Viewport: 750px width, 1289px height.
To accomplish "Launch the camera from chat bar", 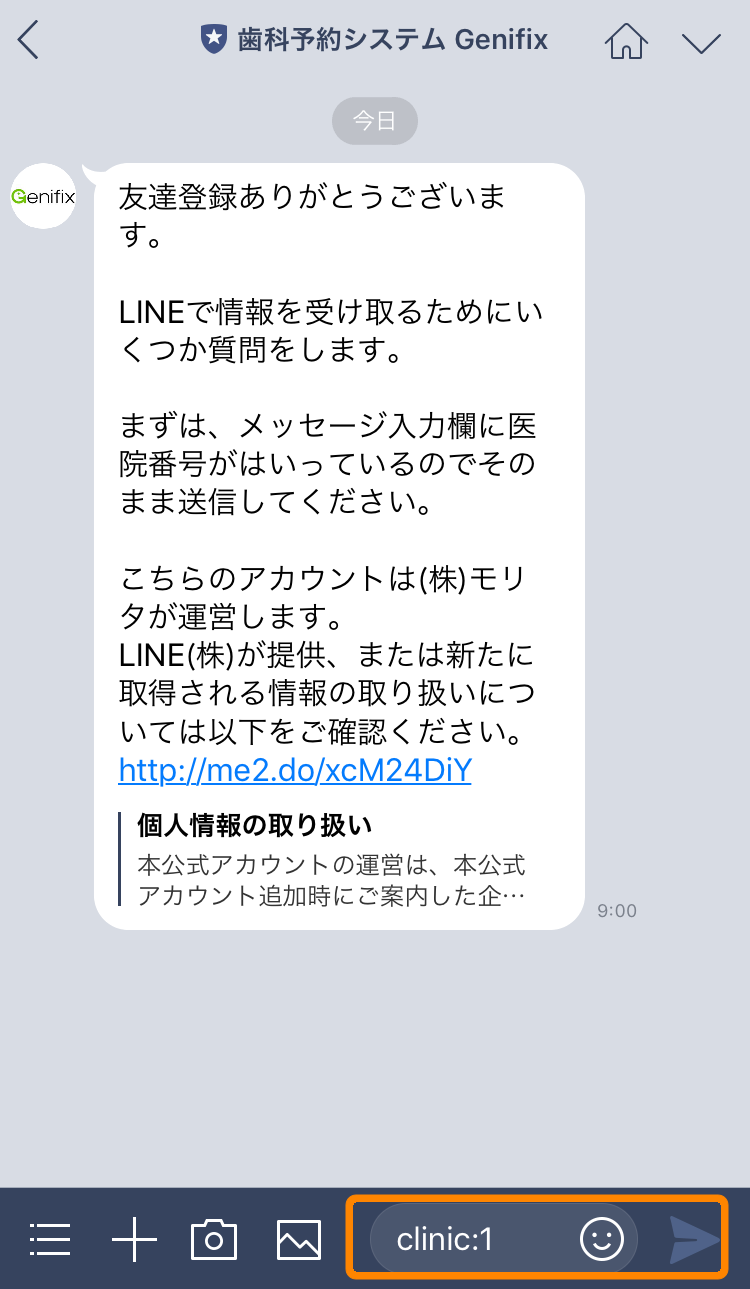I will point(214,1240).
